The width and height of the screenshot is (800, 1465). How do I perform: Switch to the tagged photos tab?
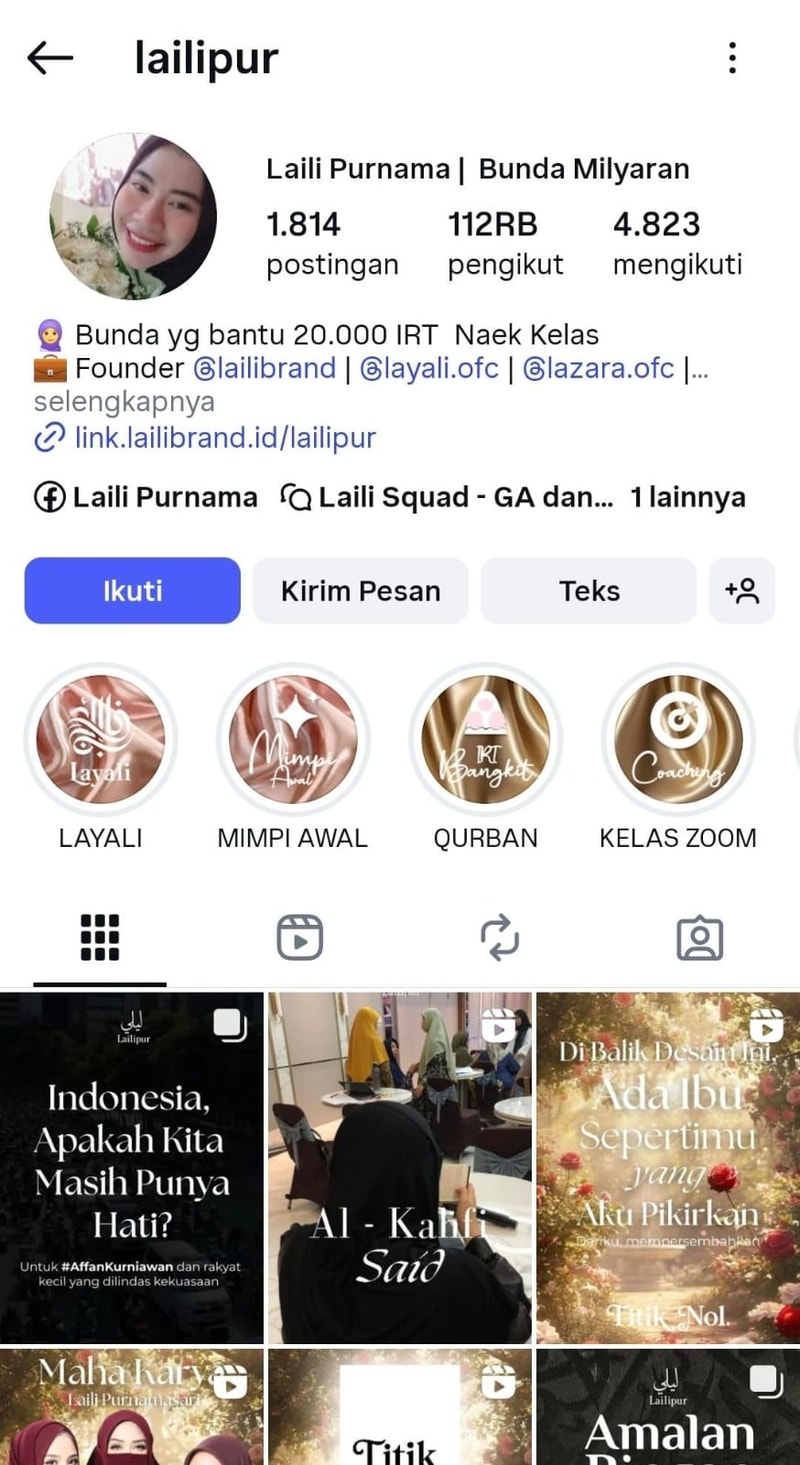699,938
